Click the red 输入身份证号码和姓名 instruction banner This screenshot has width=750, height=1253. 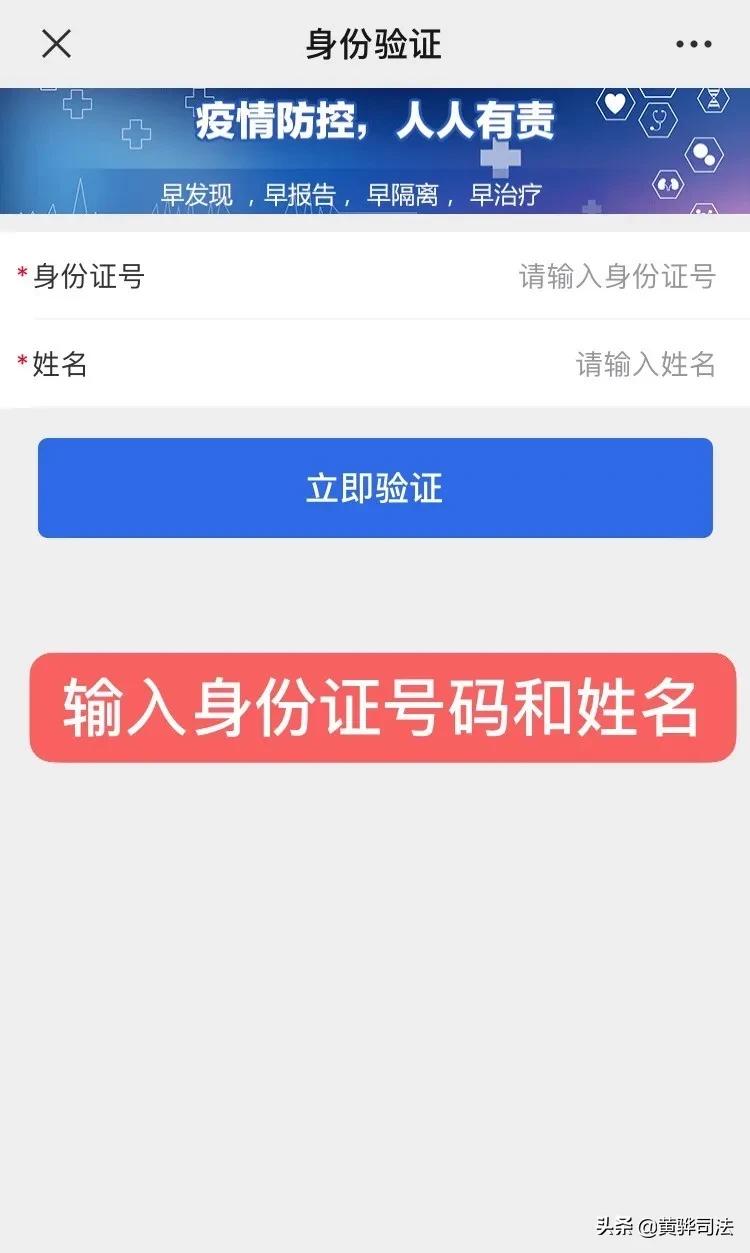(375, 708)
